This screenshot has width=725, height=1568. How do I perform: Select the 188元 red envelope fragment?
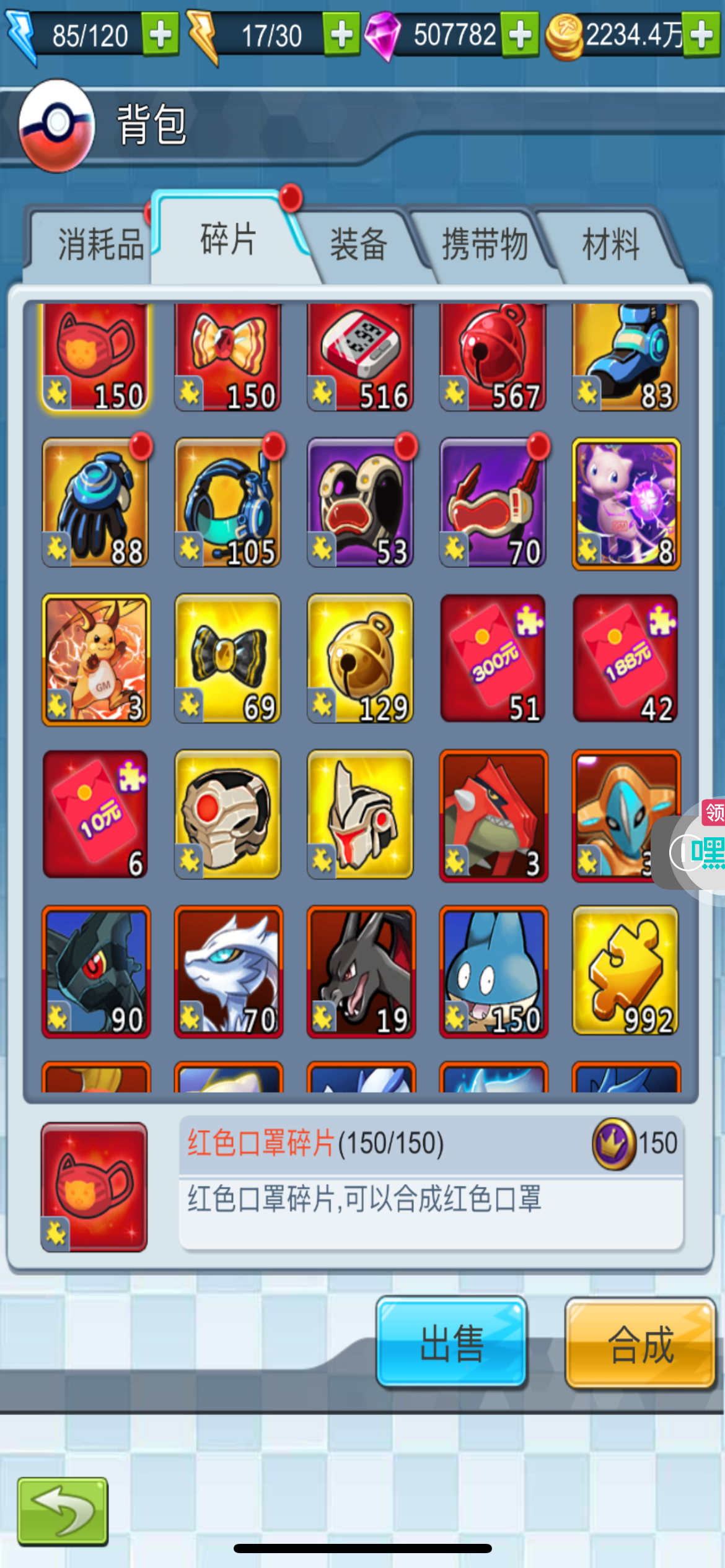(x=626, y=659)
